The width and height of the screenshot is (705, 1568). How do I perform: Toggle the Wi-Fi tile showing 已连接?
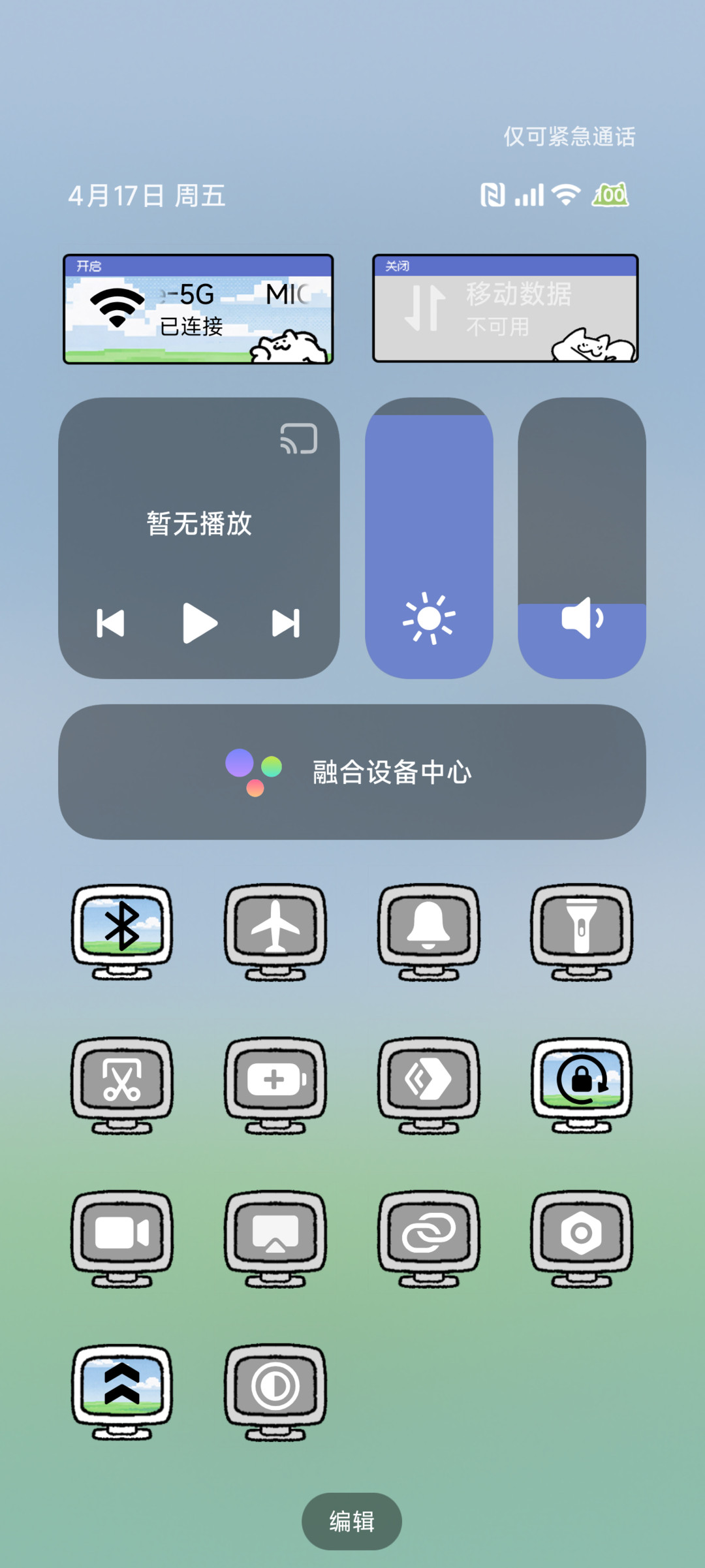point(198,309)
